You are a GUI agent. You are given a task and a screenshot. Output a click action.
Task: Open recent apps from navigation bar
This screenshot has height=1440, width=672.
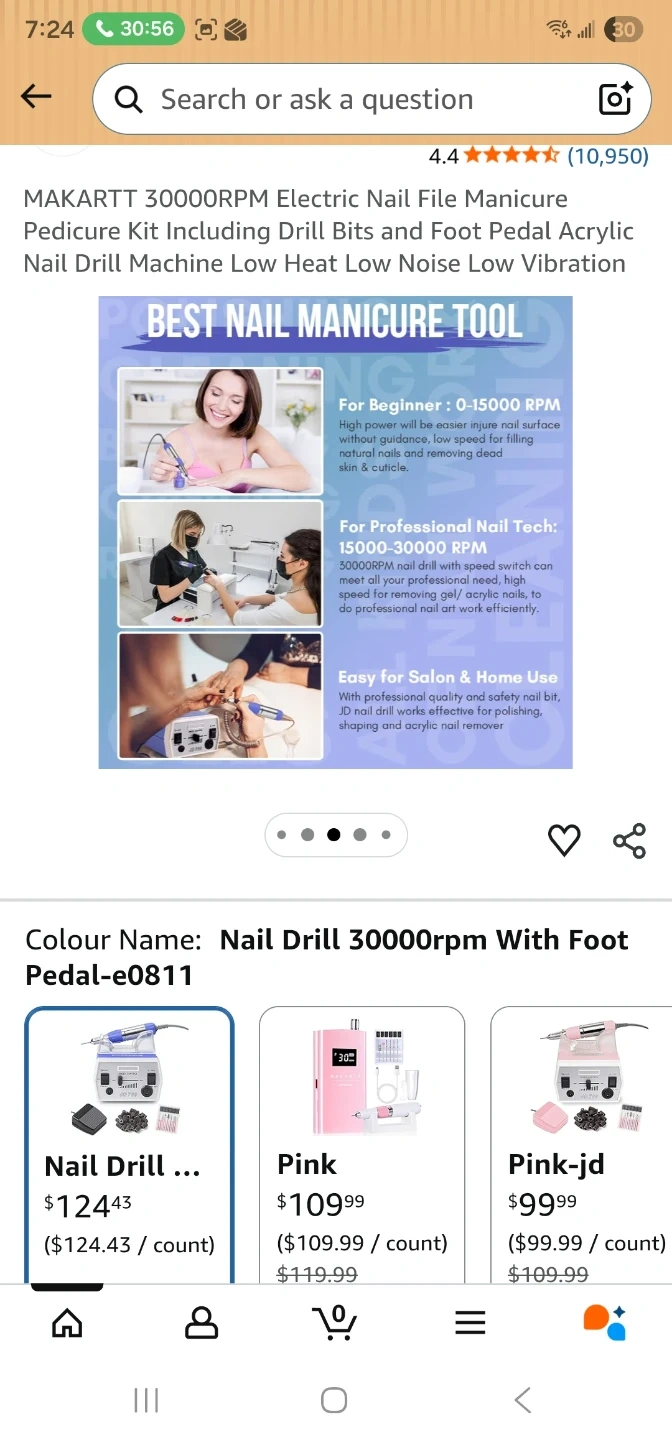click(x=146, y=1400)
